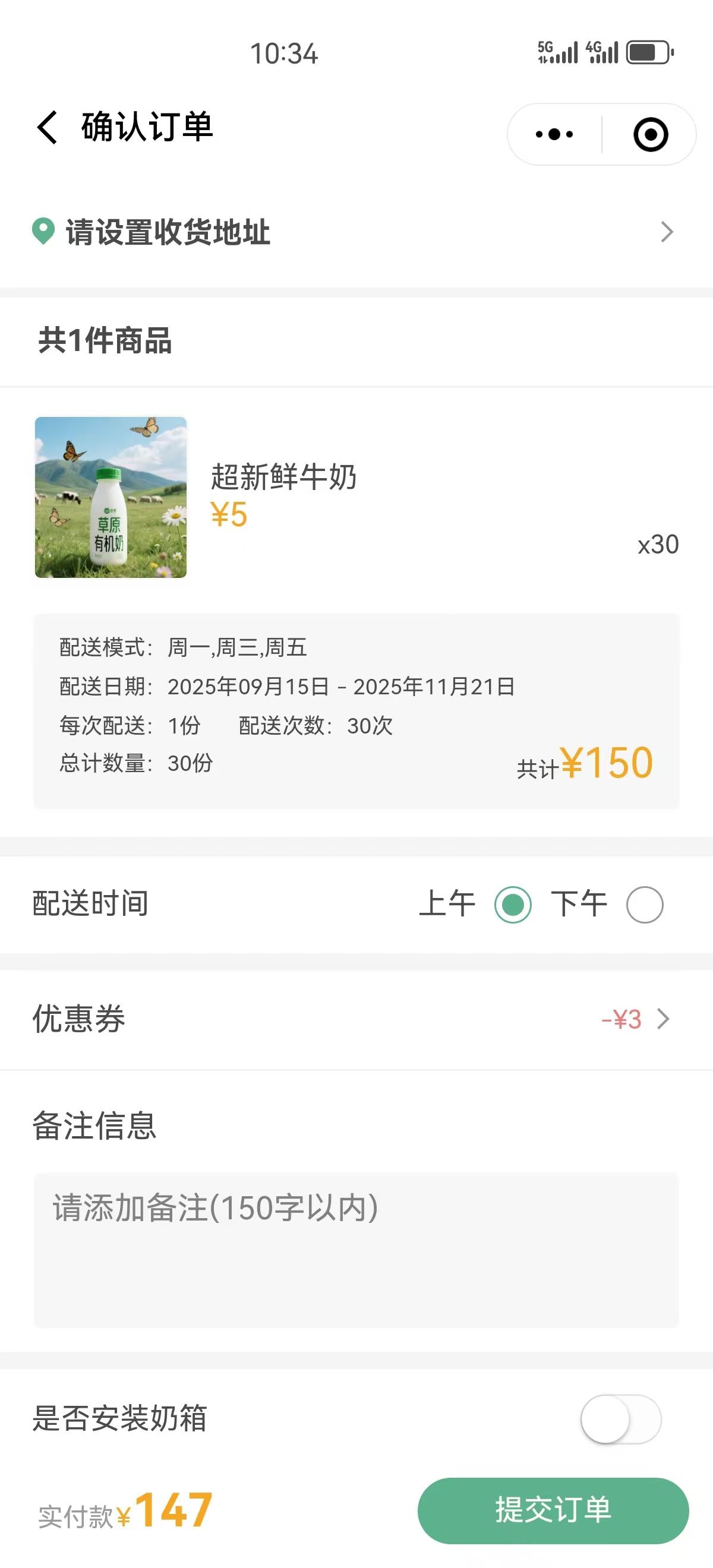Viewport: 713px width, 1568px height.
Task: Select 上午 delivery time
Action: 513,905
